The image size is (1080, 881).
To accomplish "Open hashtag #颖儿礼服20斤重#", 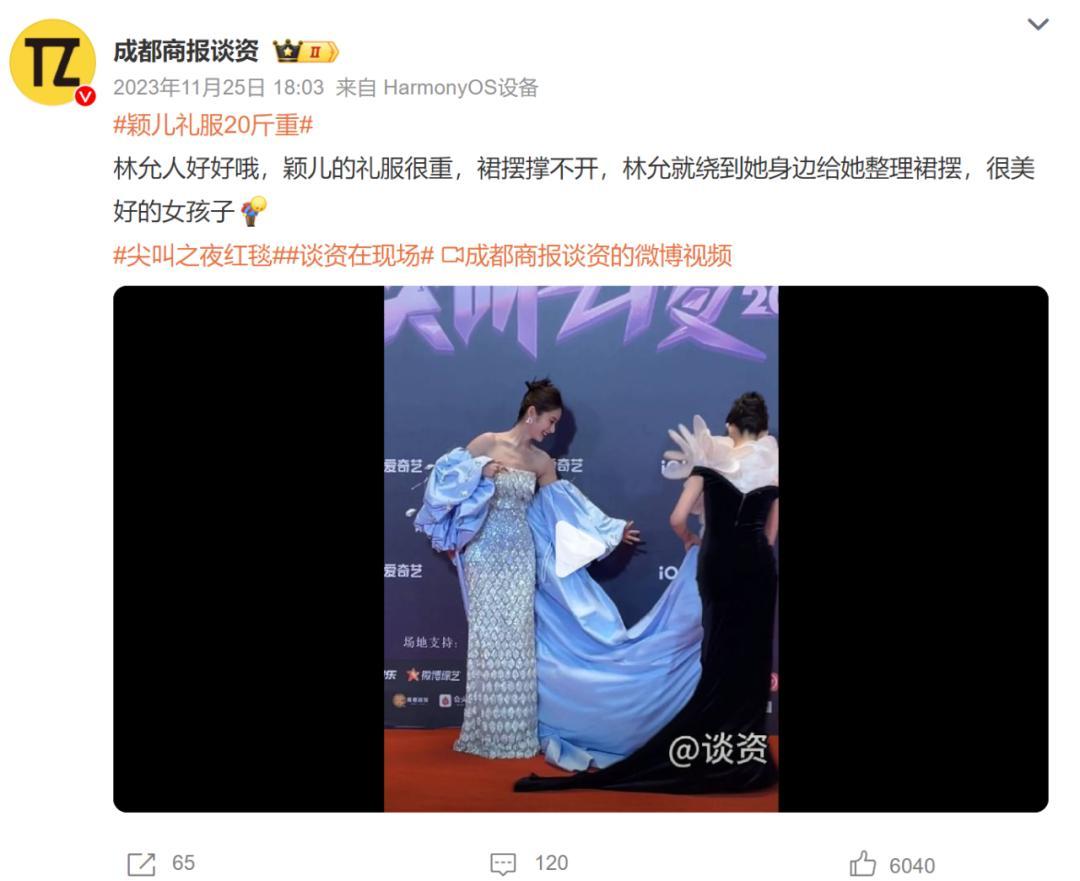I will (x=213, y=125).
